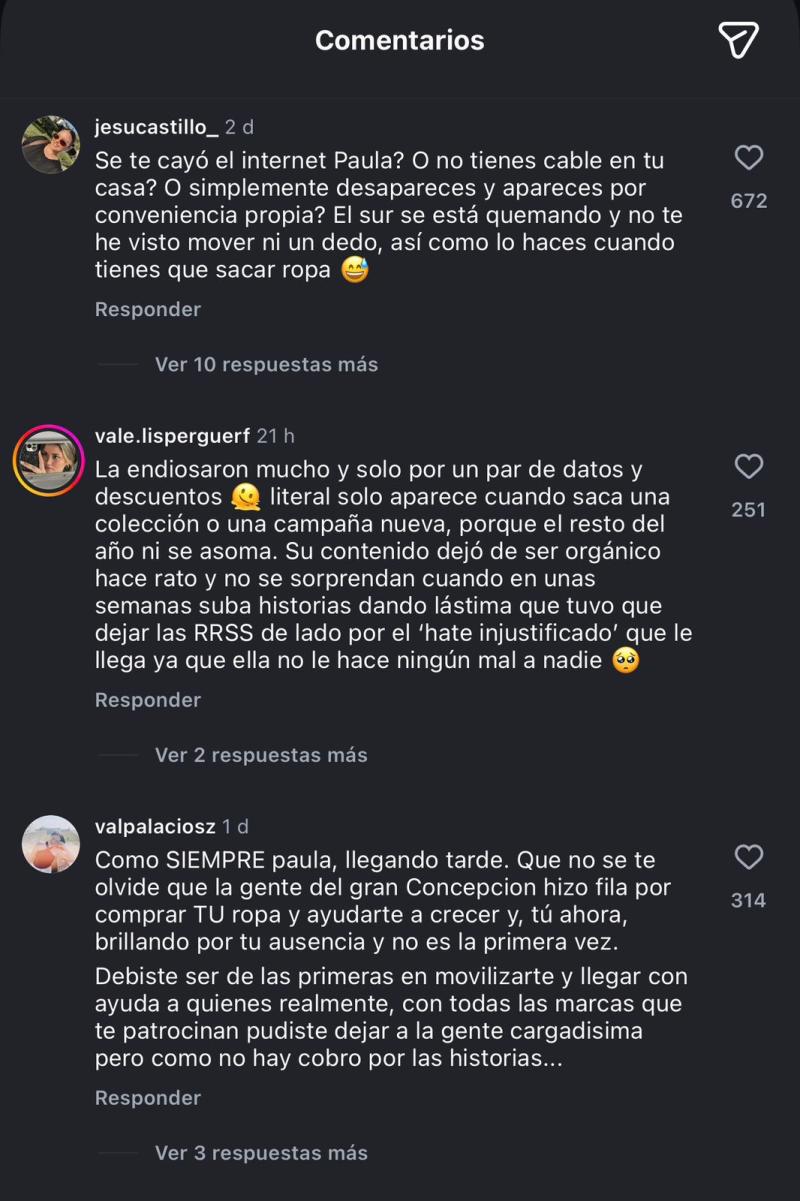
Task: Tap the Comentarios header title
Action: 399,40
